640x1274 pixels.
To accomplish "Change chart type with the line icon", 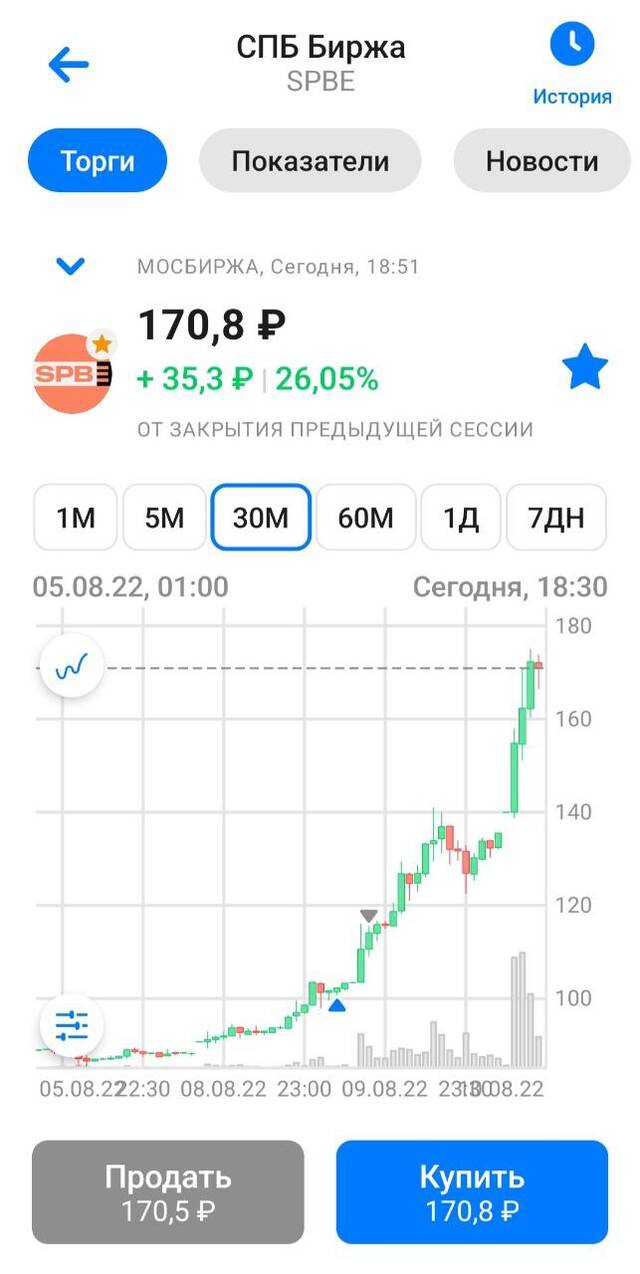I will click(72, 666).
